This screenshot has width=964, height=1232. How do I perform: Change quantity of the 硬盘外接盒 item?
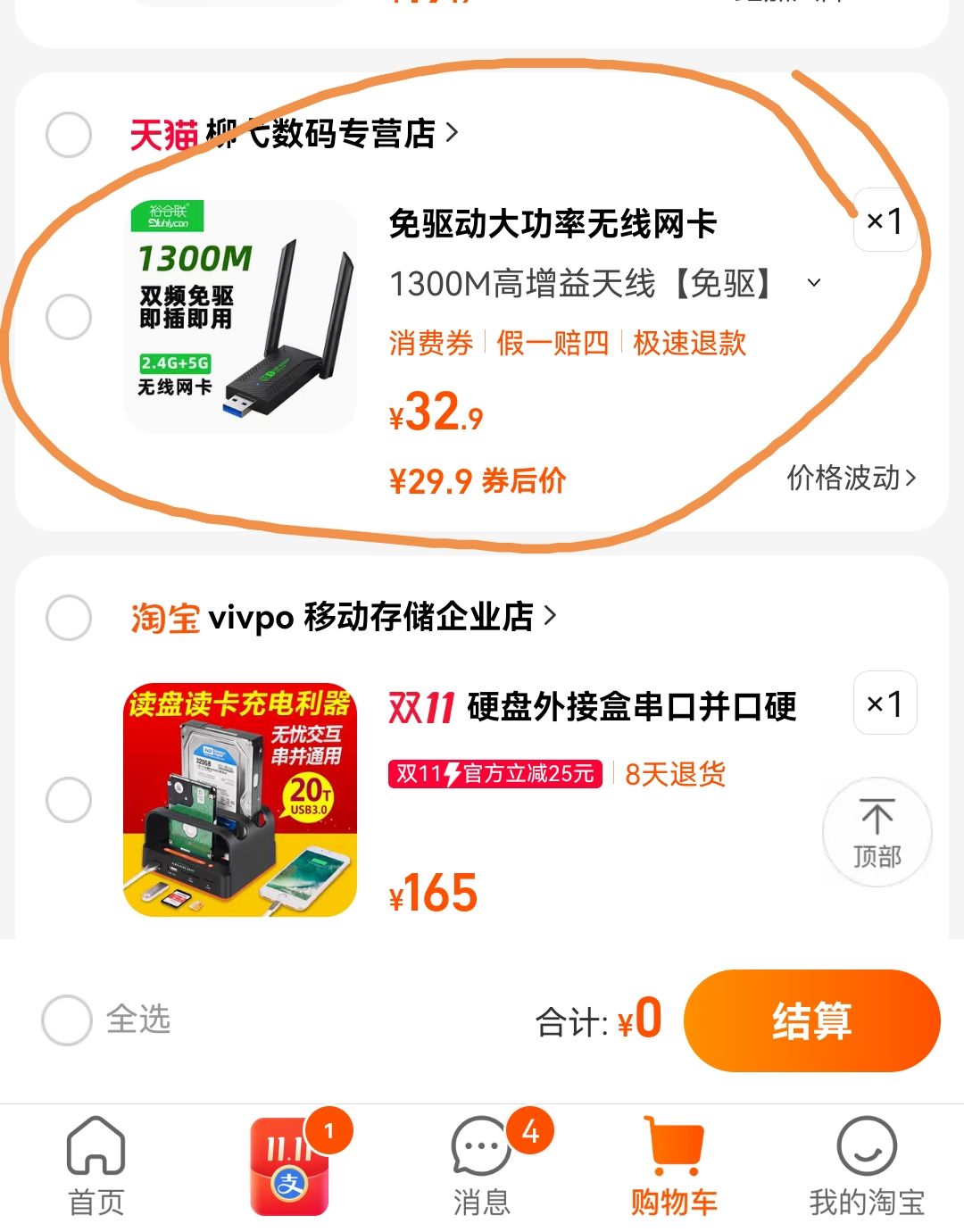click(x=885, y=703)
